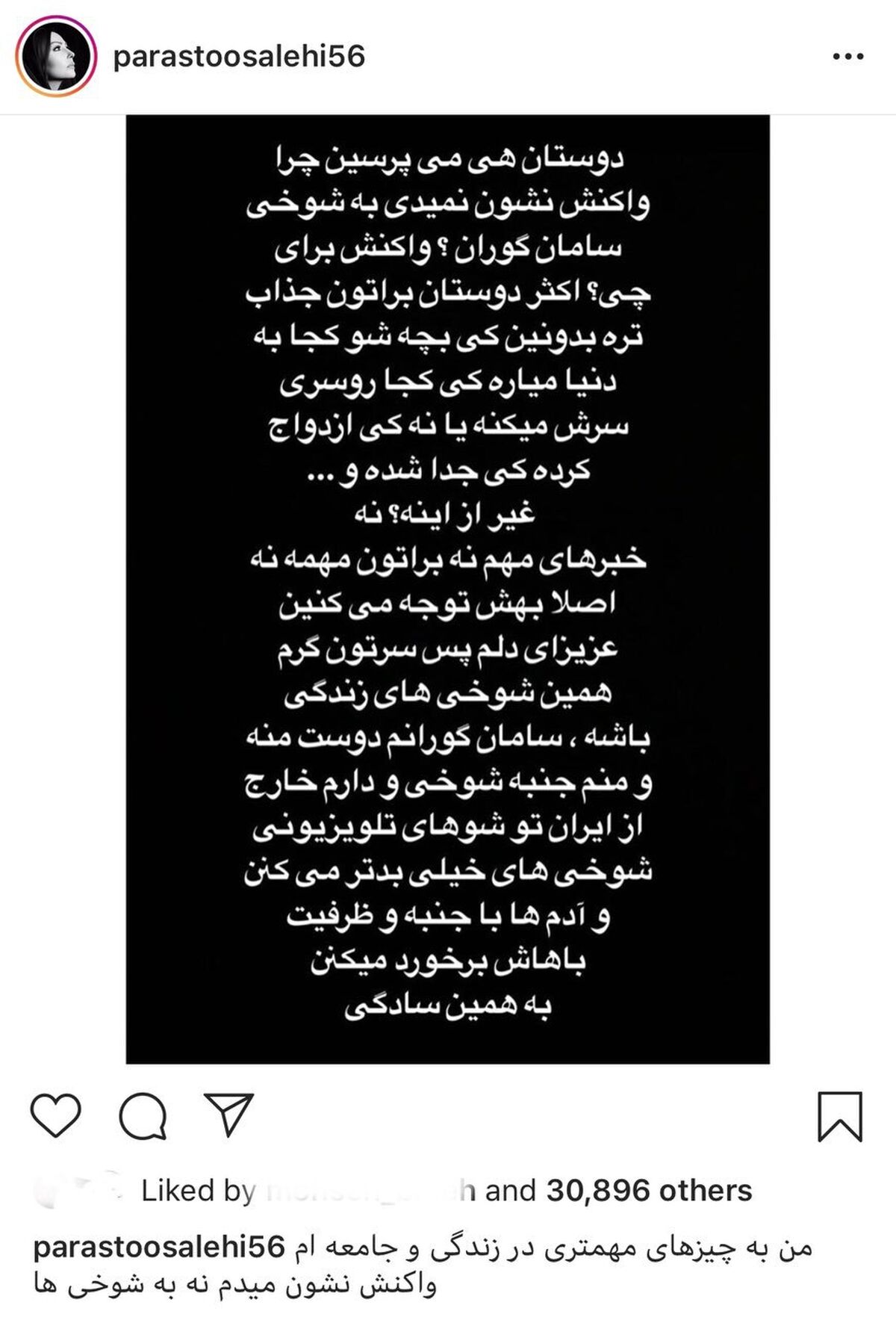Open parastoosalehi56 username in the caption
Image resolution: width=896 pixels, height=1317 pixels.
[160, 1247]
